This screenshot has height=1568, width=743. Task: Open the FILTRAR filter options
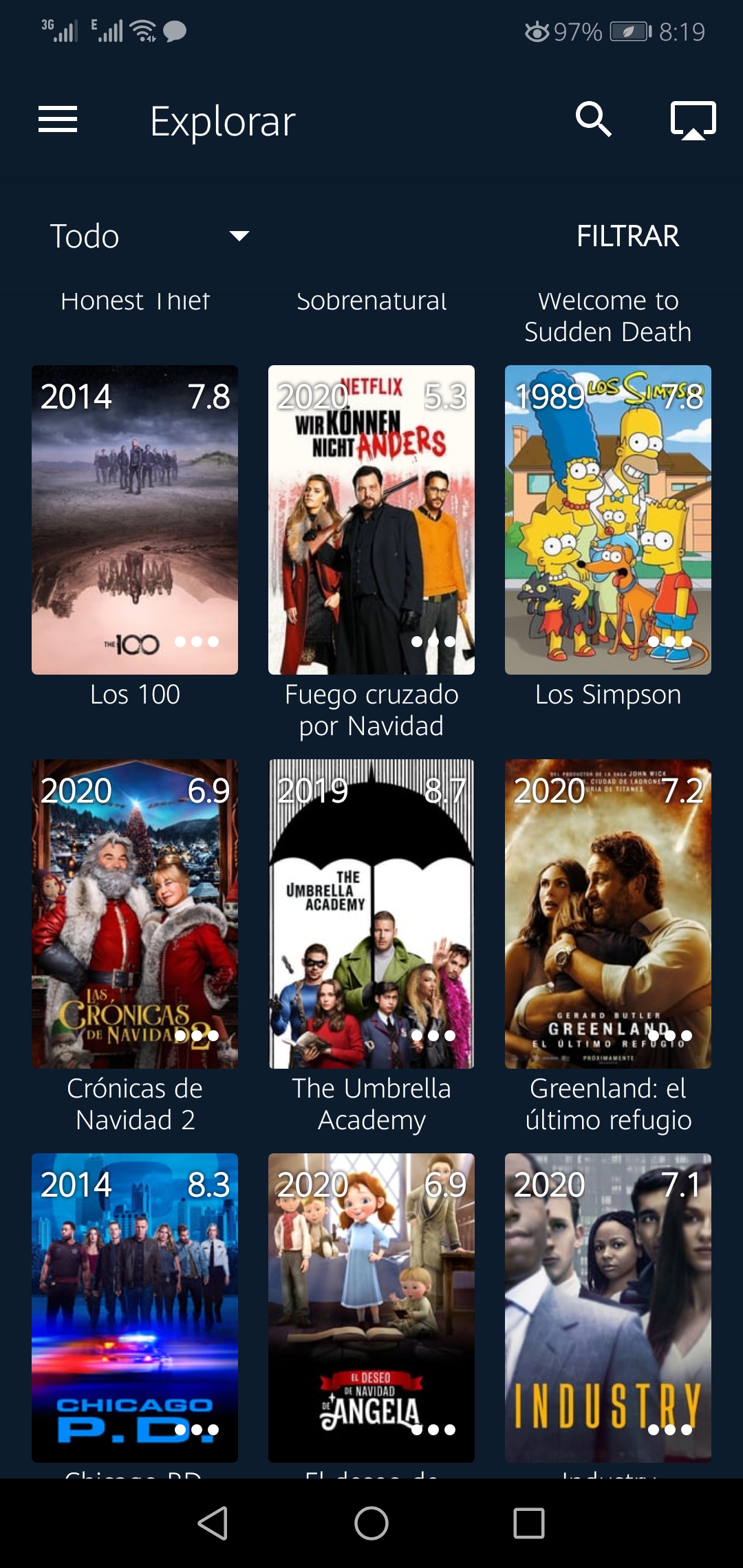click(x=627, y=236)
